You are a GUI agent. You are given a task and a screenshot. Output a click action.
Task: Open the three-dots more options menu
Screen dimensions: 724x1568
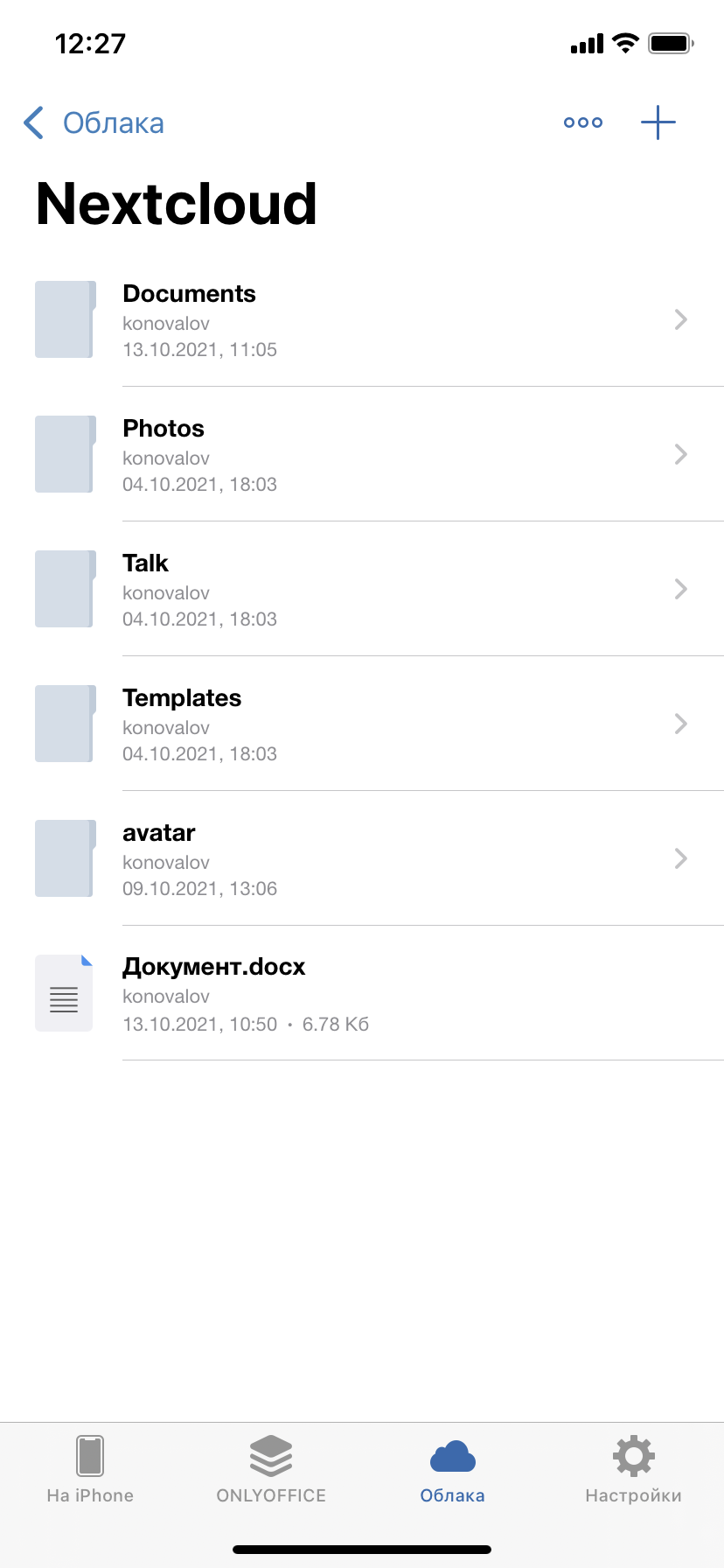[x=583, y=122]
